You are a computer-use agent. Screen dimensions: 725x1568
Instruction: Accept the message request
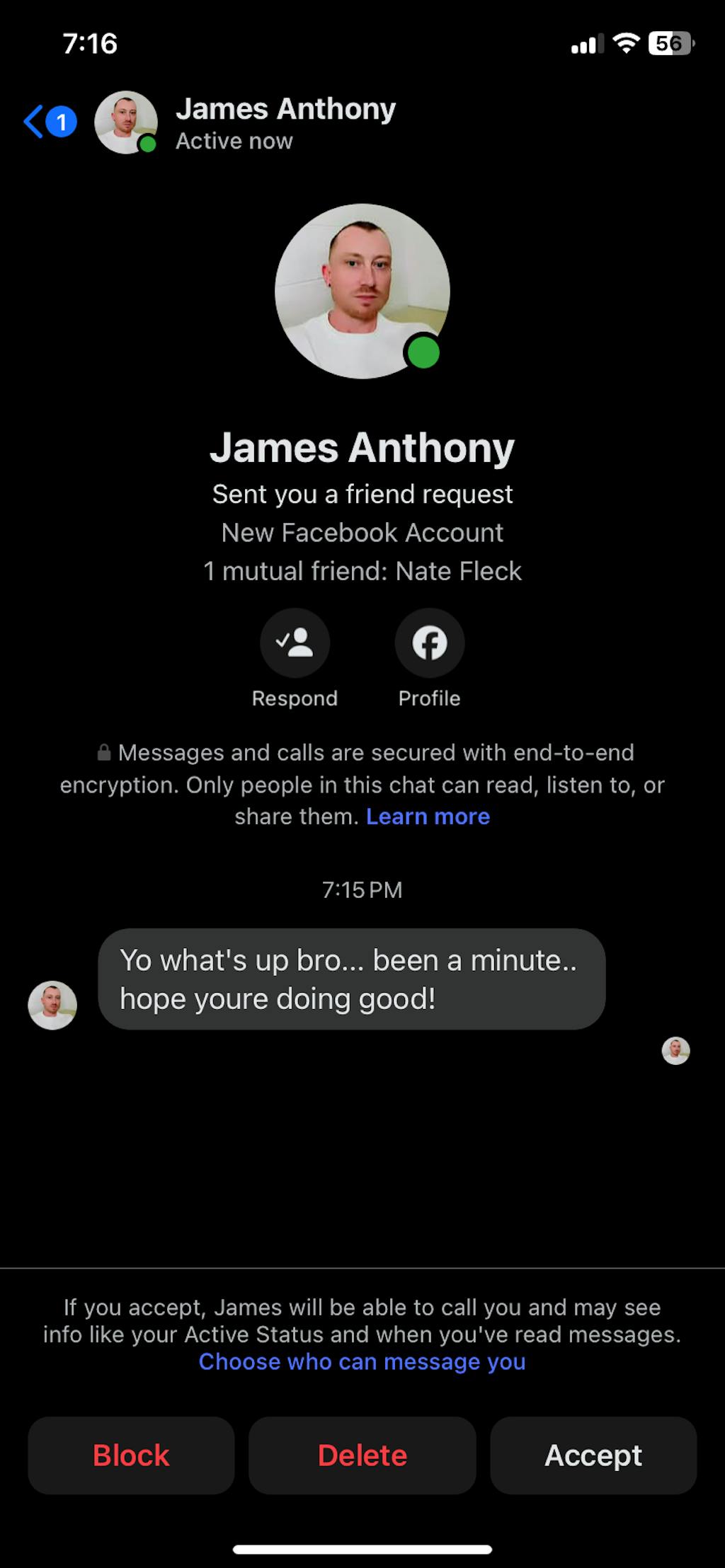[x=593, y=1455]
